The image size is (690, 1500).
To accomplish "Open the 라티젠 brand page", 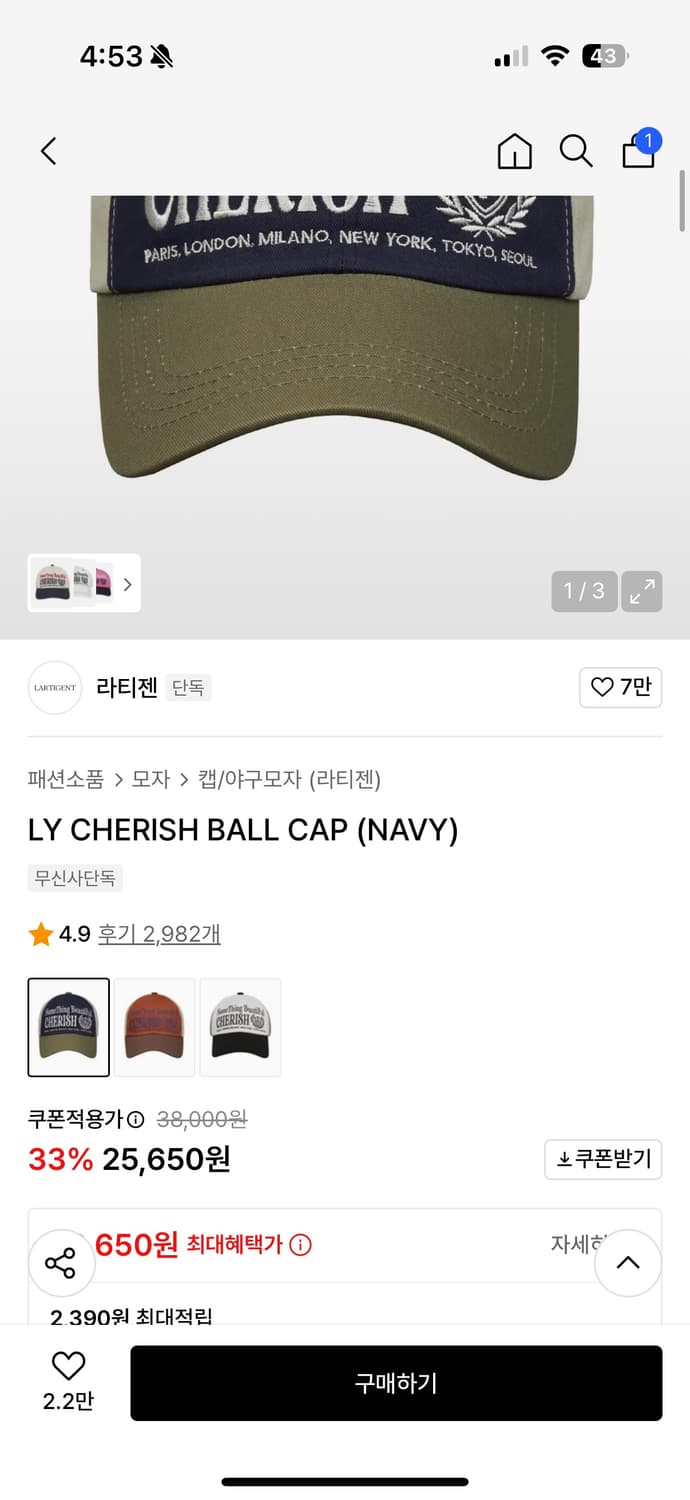I will tap(126, 688).
